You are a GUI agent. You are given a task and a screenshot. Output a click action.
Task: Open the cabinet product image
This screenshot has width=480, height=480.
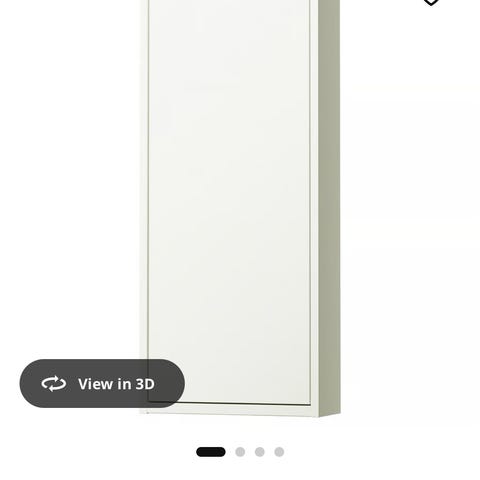pos(240,208)
